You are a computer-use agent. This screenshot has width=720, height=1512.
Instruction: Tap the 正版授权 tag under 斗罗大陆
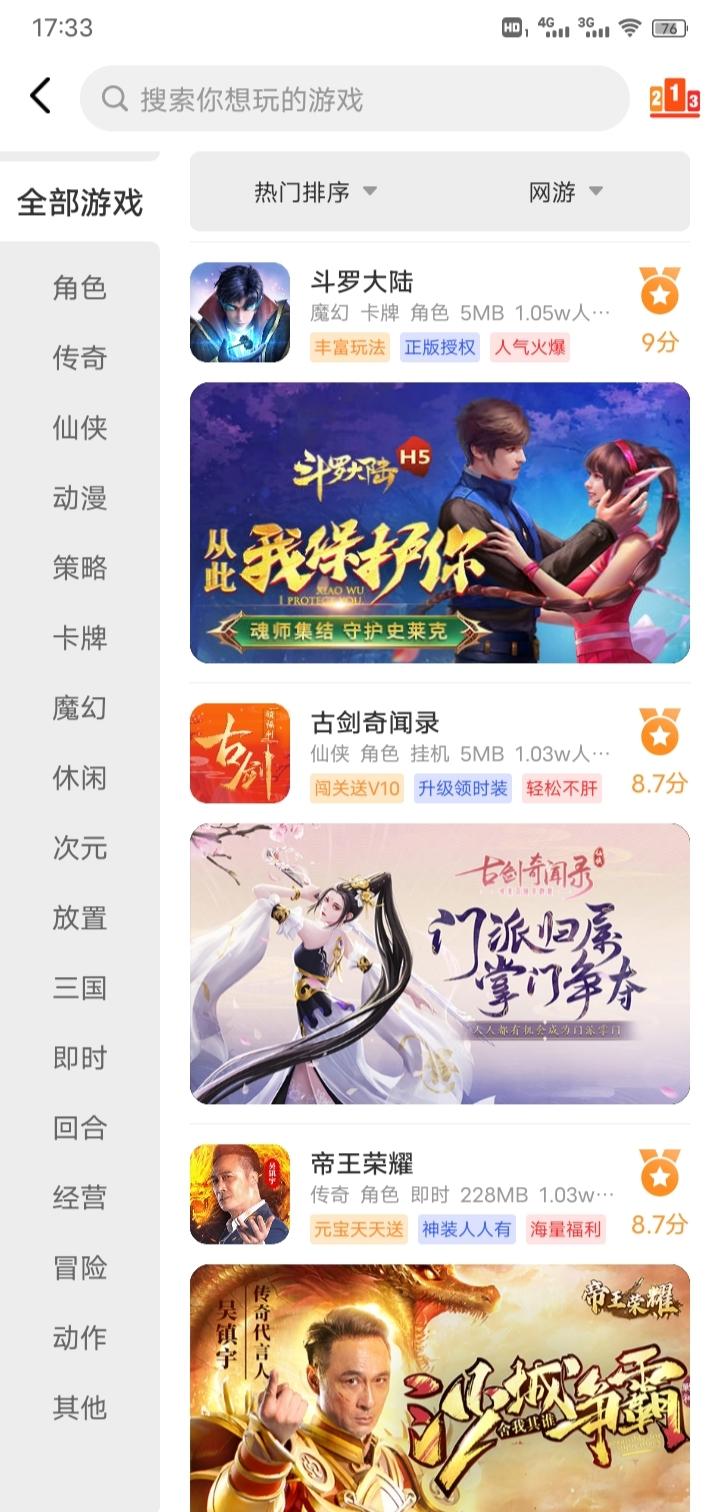(x=442, y=346)
